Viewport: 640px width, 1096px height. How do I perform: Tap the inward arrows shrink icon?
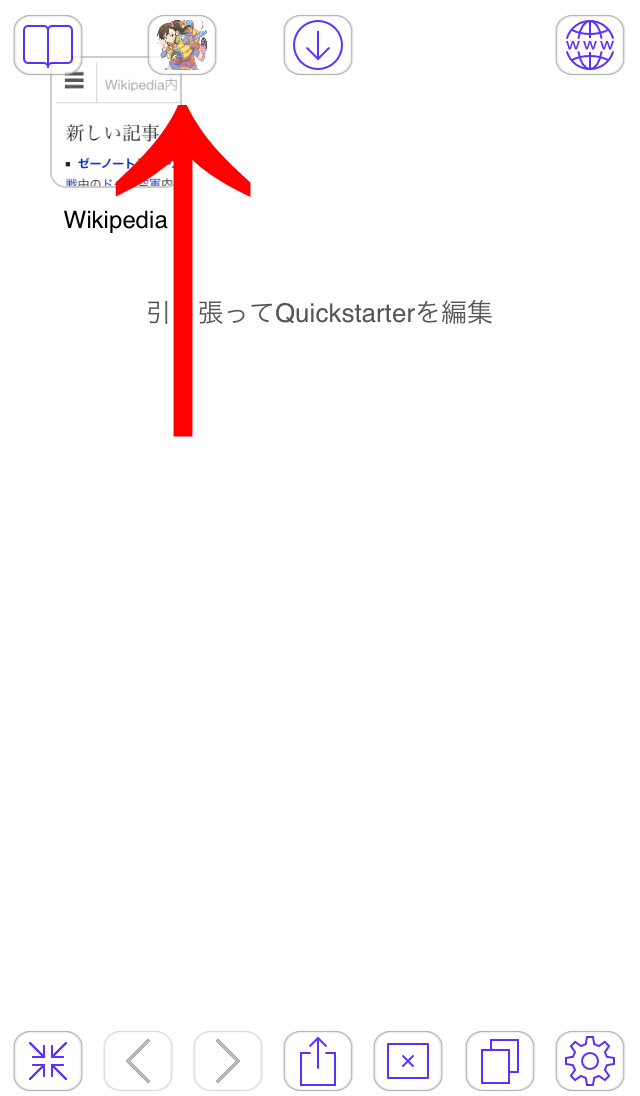pyautogui.click(x=48, y=1061)
